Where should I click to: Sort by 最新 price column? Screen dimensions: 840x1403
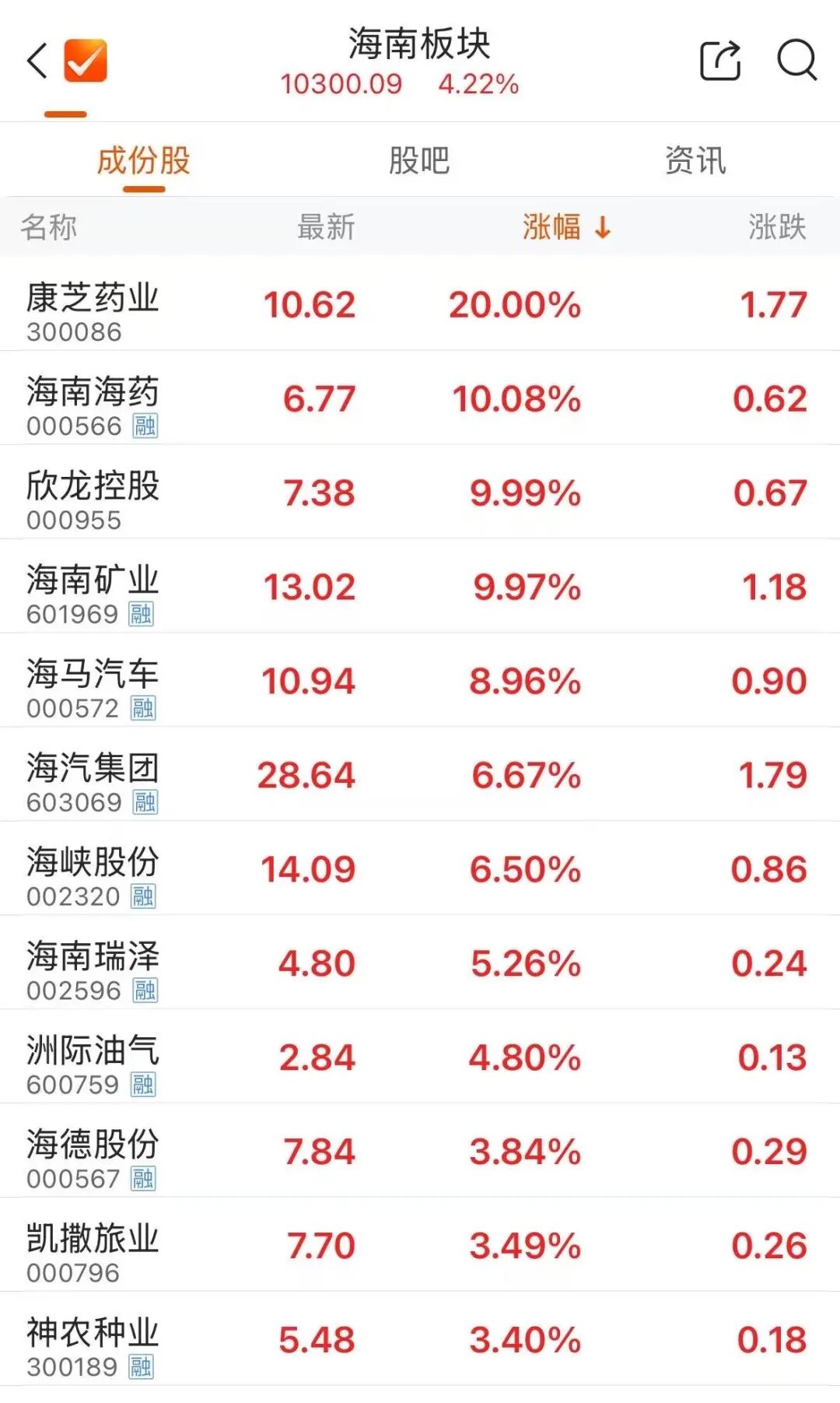[x=326, y=227]
